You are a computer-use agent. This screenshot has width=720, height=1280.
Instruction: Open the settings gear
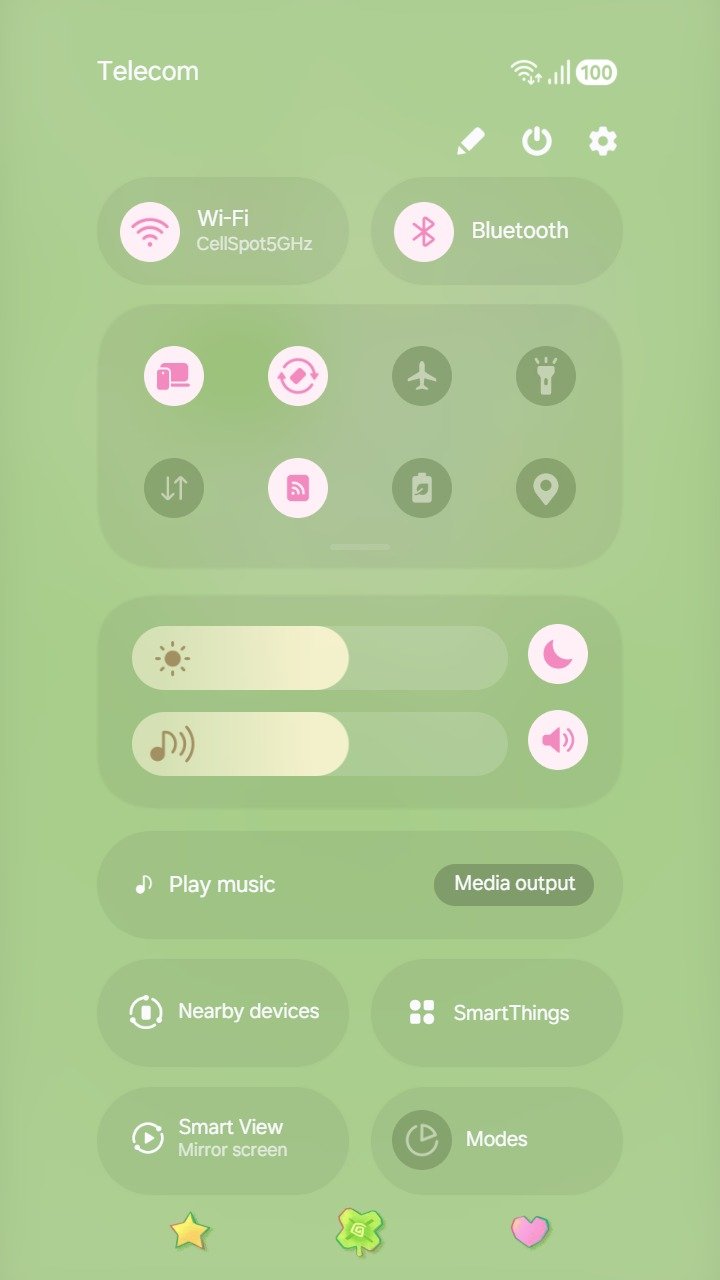click(602, 142)
